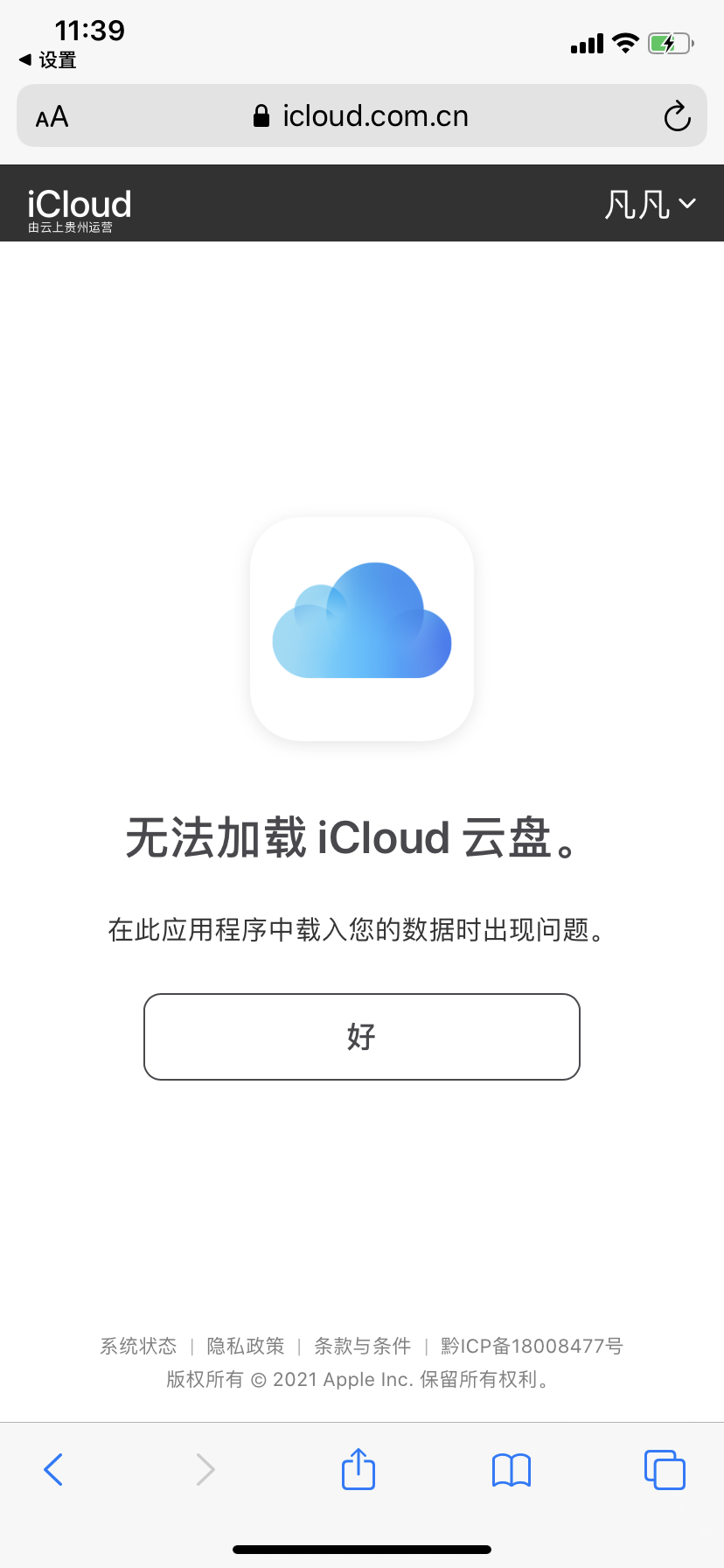
Task: Show all open Safari tabs
Action: 665,1469
